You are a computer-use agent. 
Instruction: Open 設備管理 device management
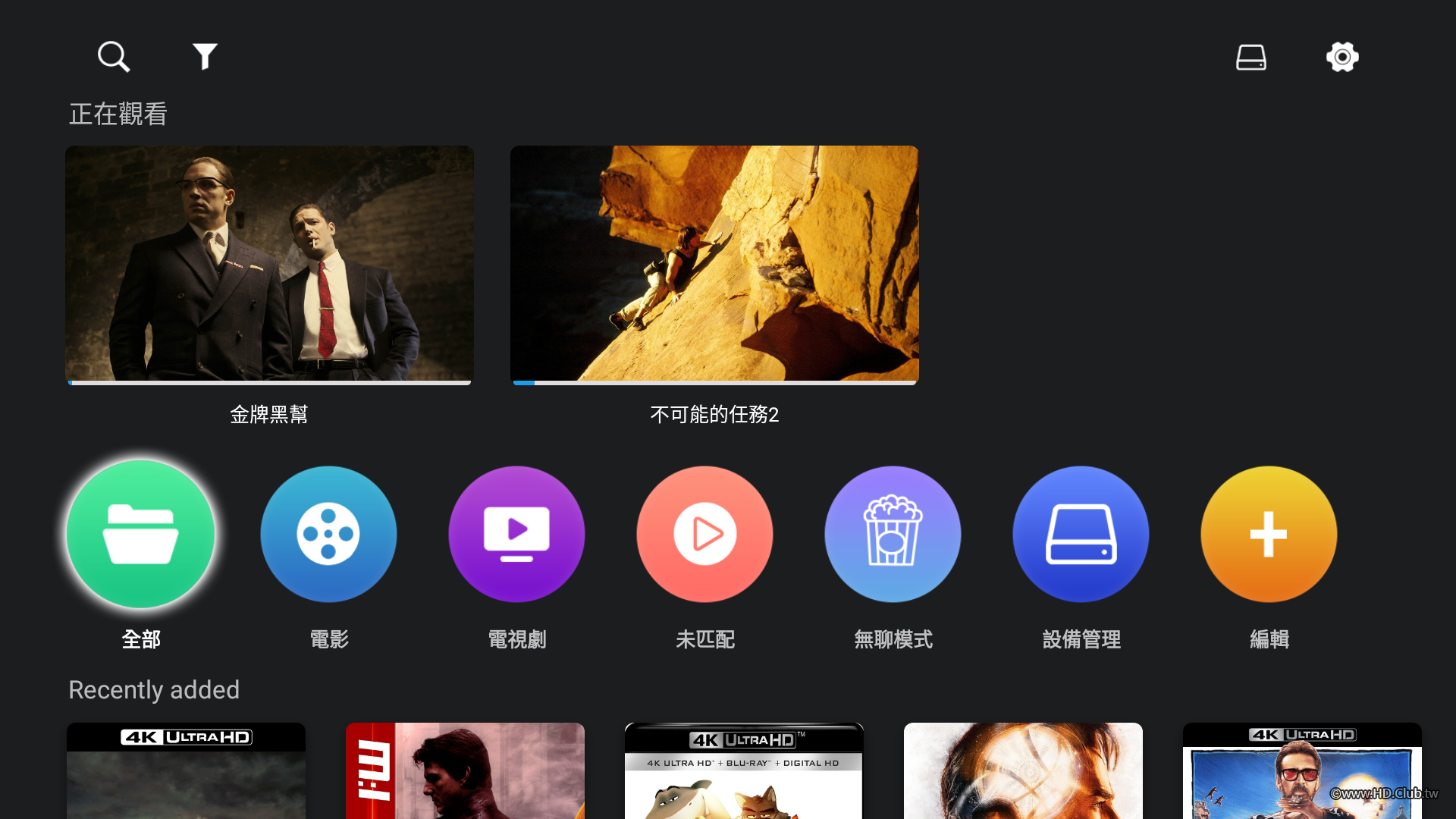1081,535
